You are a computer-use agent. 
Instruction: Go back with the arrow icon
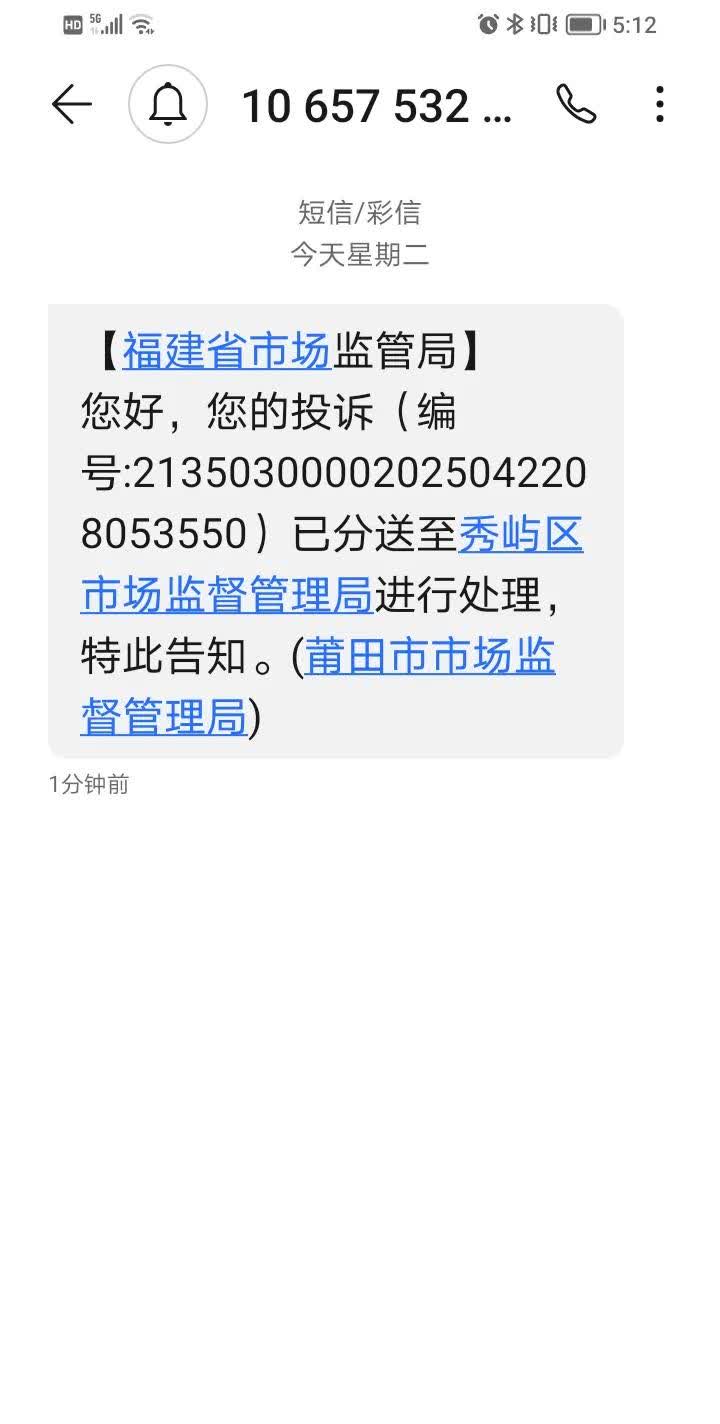[x=71, y=104]
